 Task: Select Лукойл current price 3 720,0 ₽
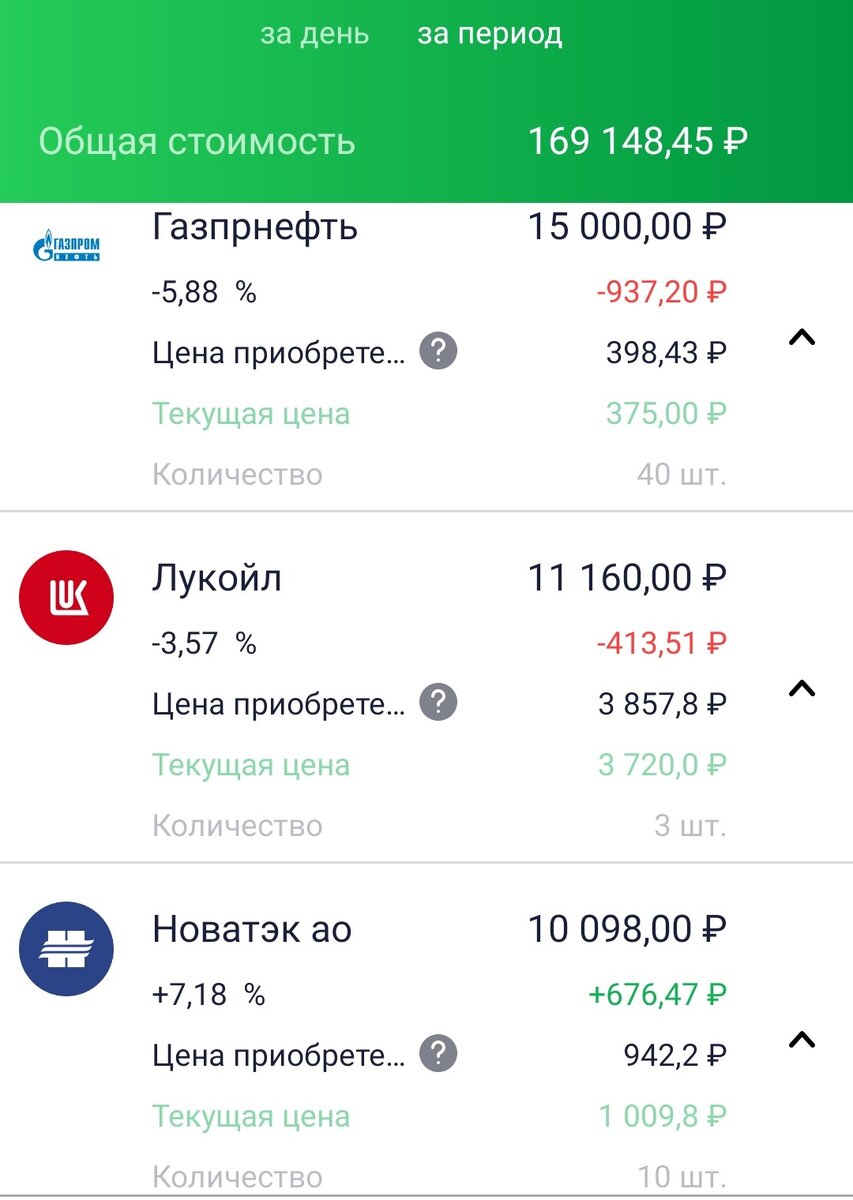(660, 764)
